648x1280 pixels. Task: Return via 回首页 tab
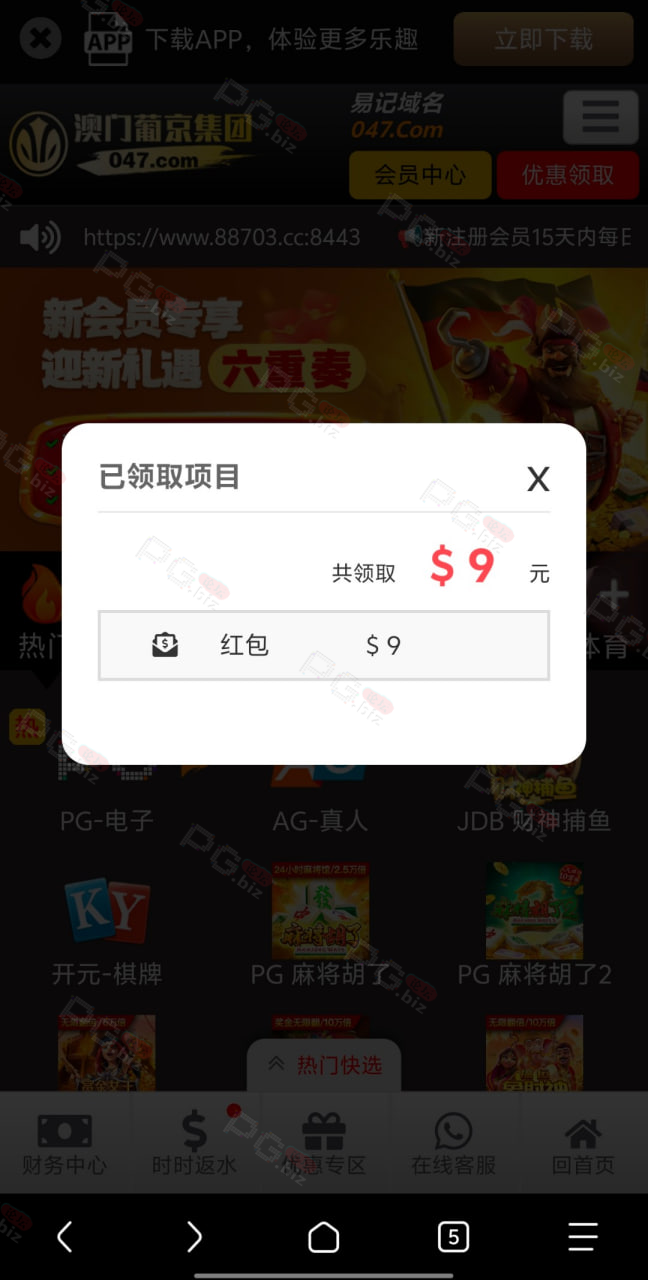coord(583,1144)
